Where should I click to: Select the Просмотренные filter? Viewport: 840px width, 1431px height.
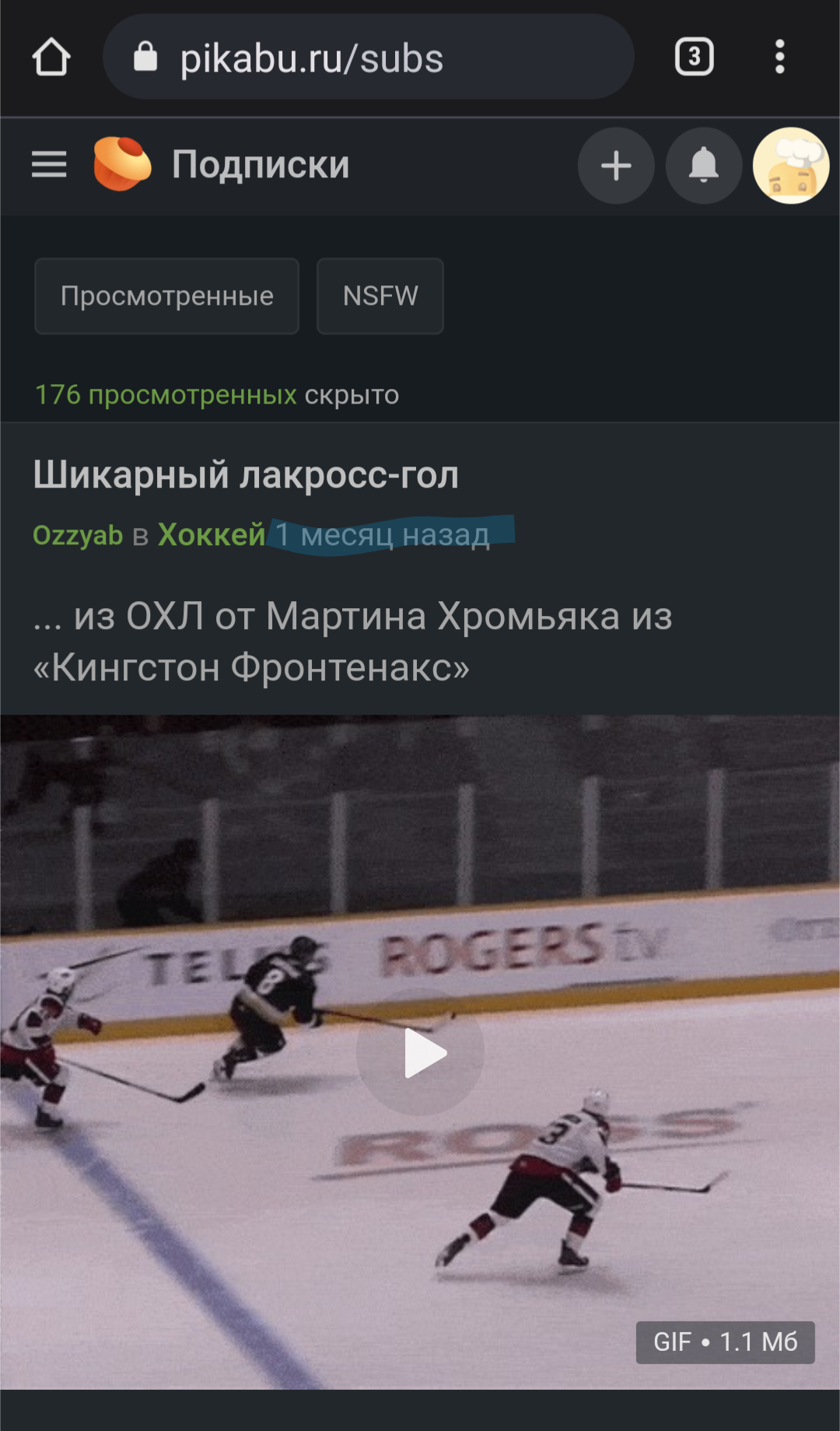tap(166, 296)
